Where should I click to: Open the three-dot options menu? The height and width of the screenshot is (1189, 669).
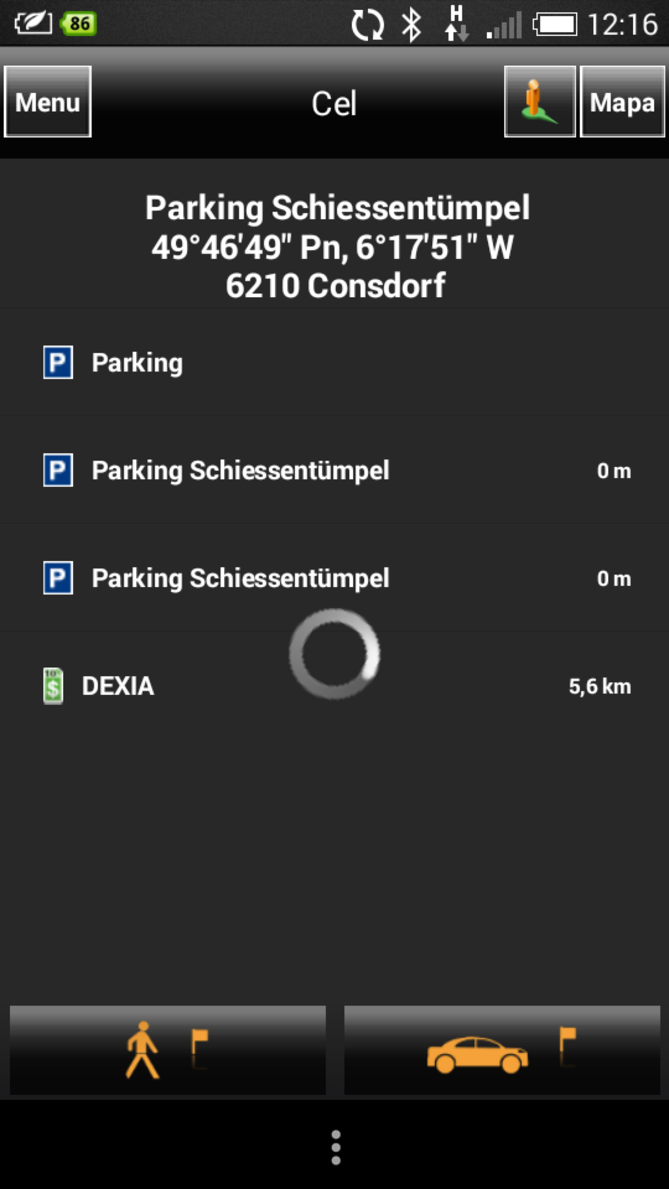[335, 1147]
